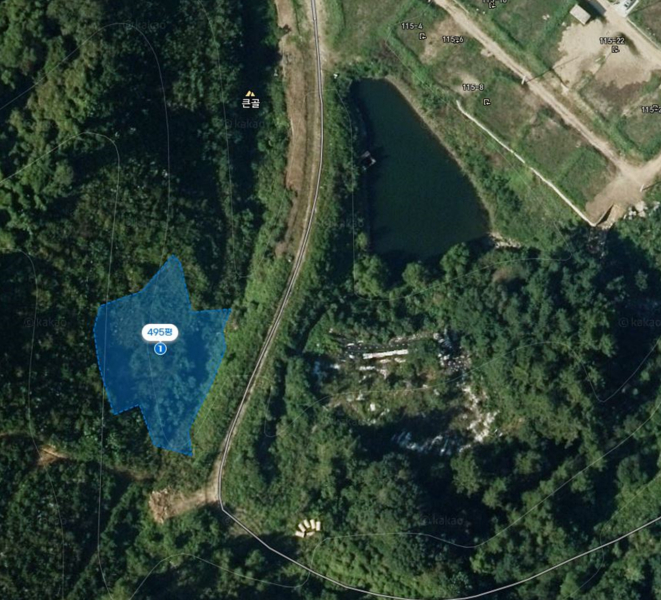The width and height of the screenshot is (661, 600).
Task: Open the 495평 parcel marker
Action: pos(160,333)
